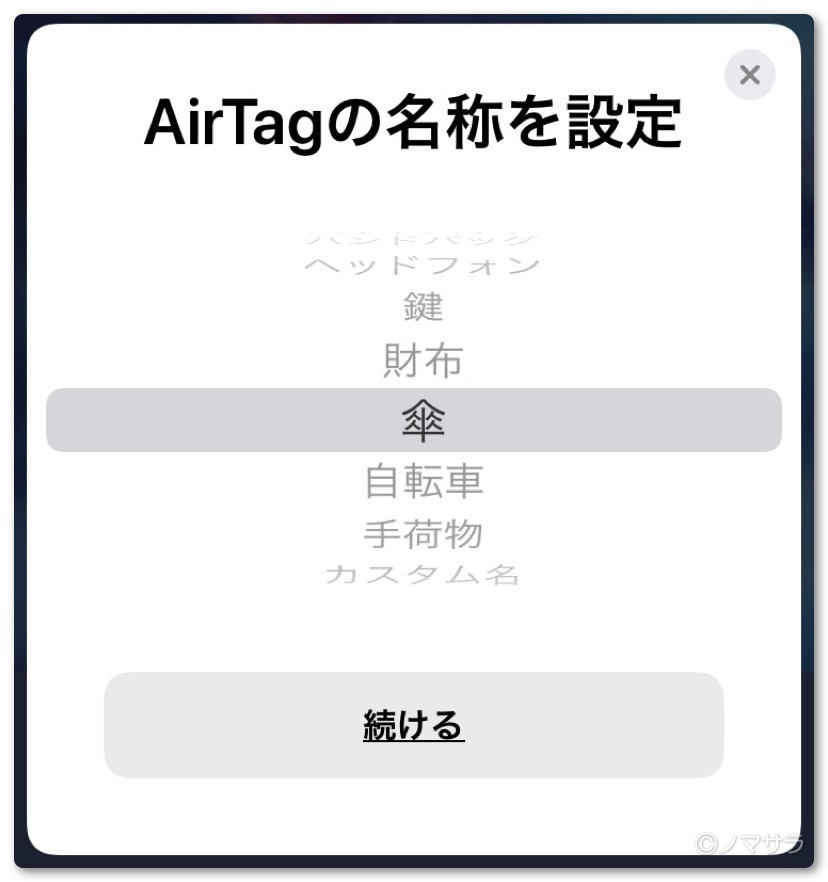Choose 自転車 as the AirTag name

(424, 482)
